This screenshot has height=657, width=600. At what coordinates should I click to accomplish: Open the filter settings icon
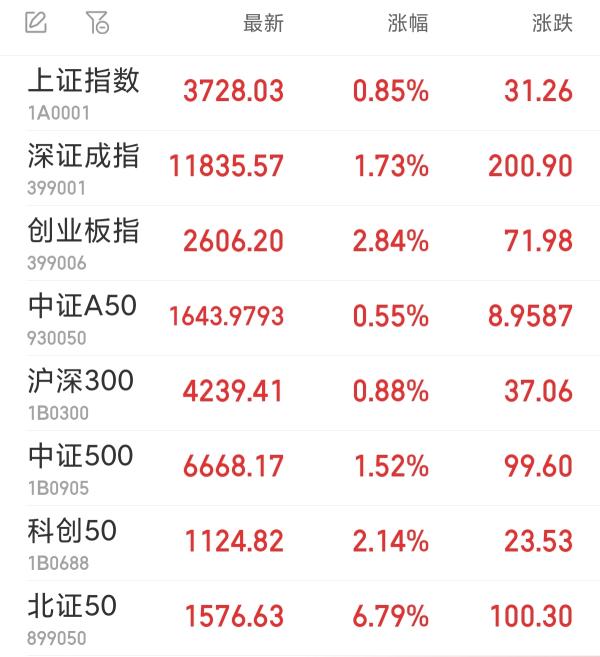[x=97, y=22]
